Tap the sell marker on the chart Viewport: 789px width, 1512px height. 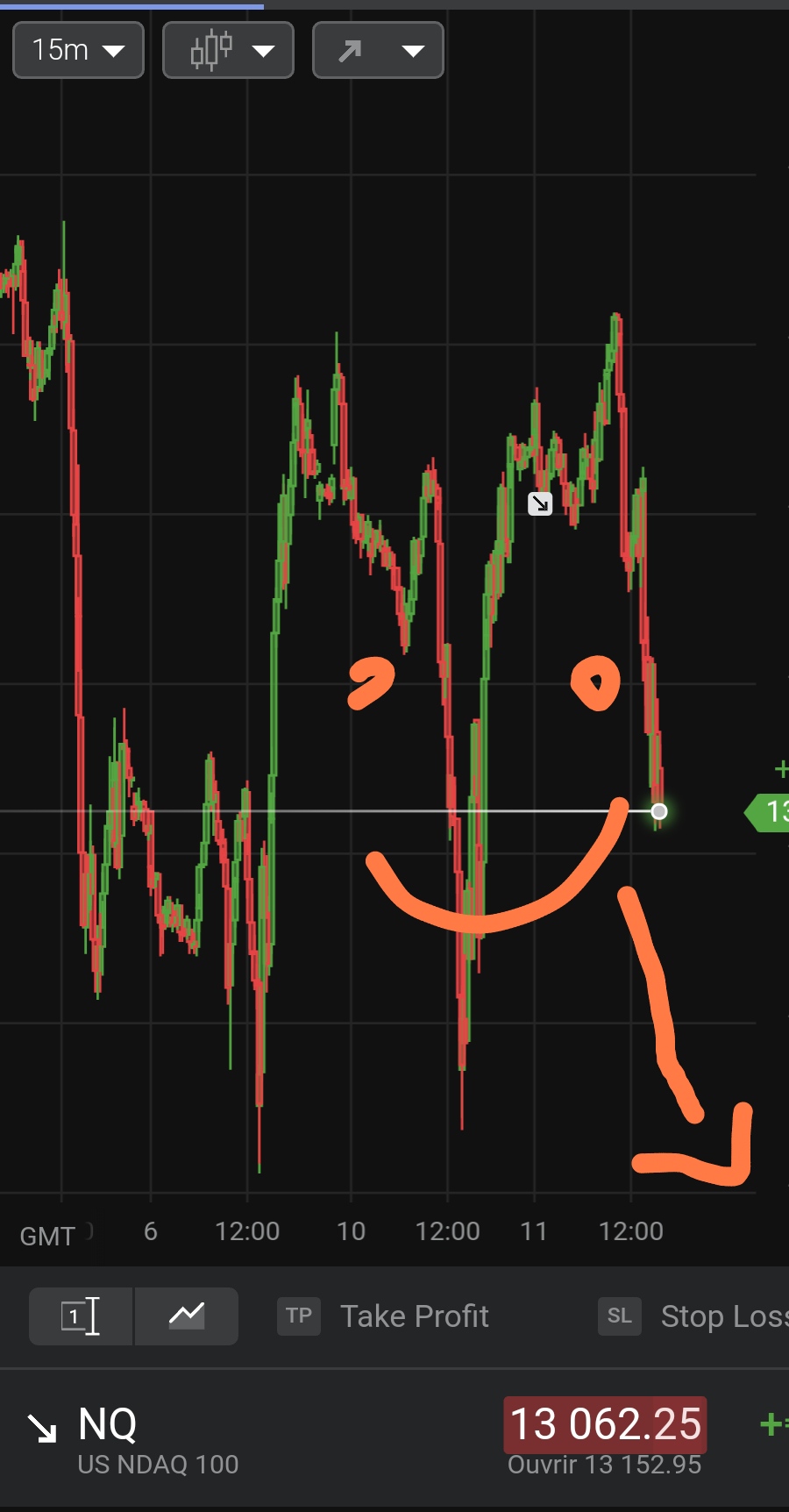click(540, 503)
